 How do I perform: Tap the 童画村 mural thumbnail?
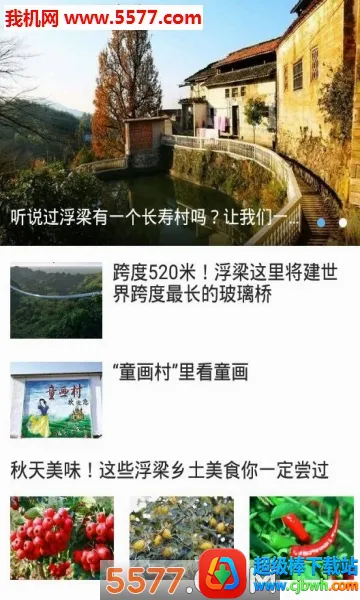click(x=56, y=400)
